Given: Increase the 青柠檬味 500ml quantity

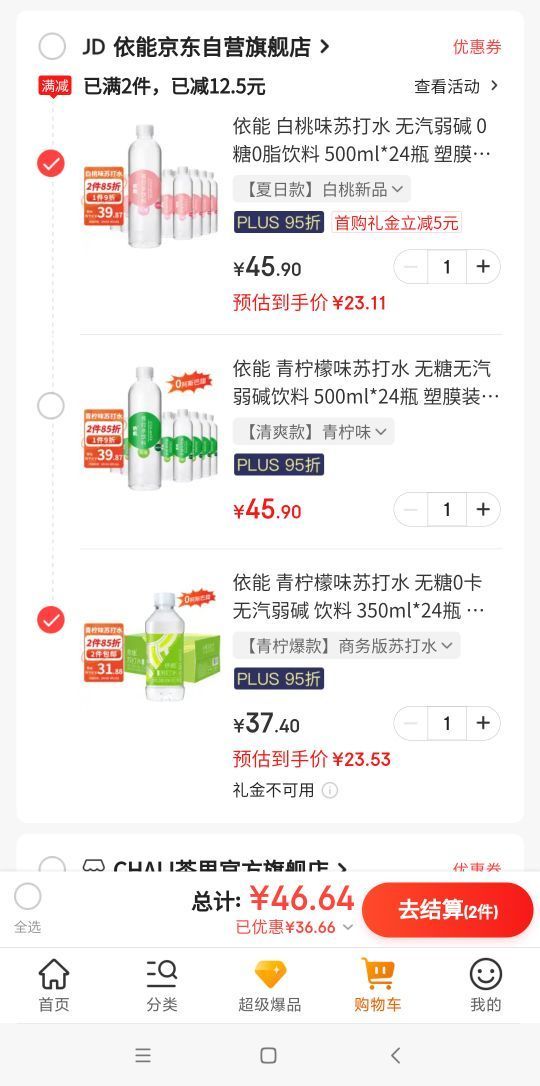Looking at the screenshot, I should [x=483, y=510].
